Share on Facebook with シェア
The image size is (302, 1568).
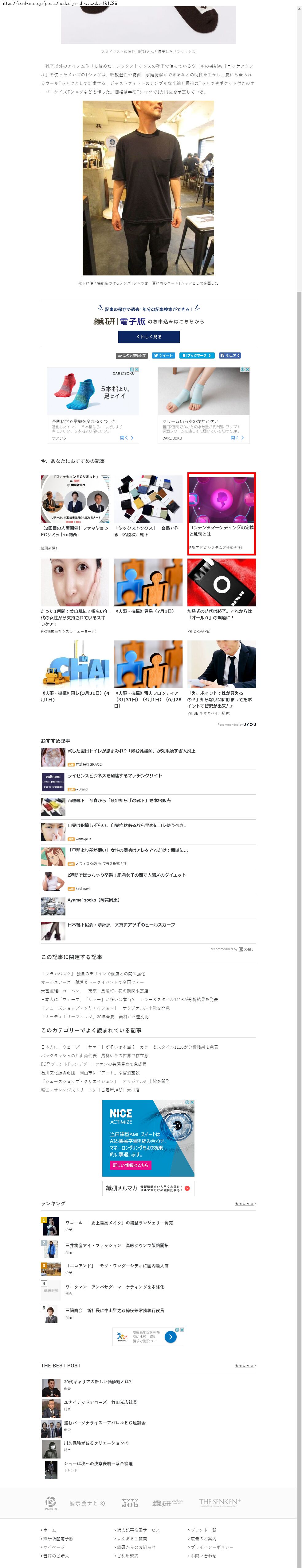pyautogui.click(x=230, y=355)
